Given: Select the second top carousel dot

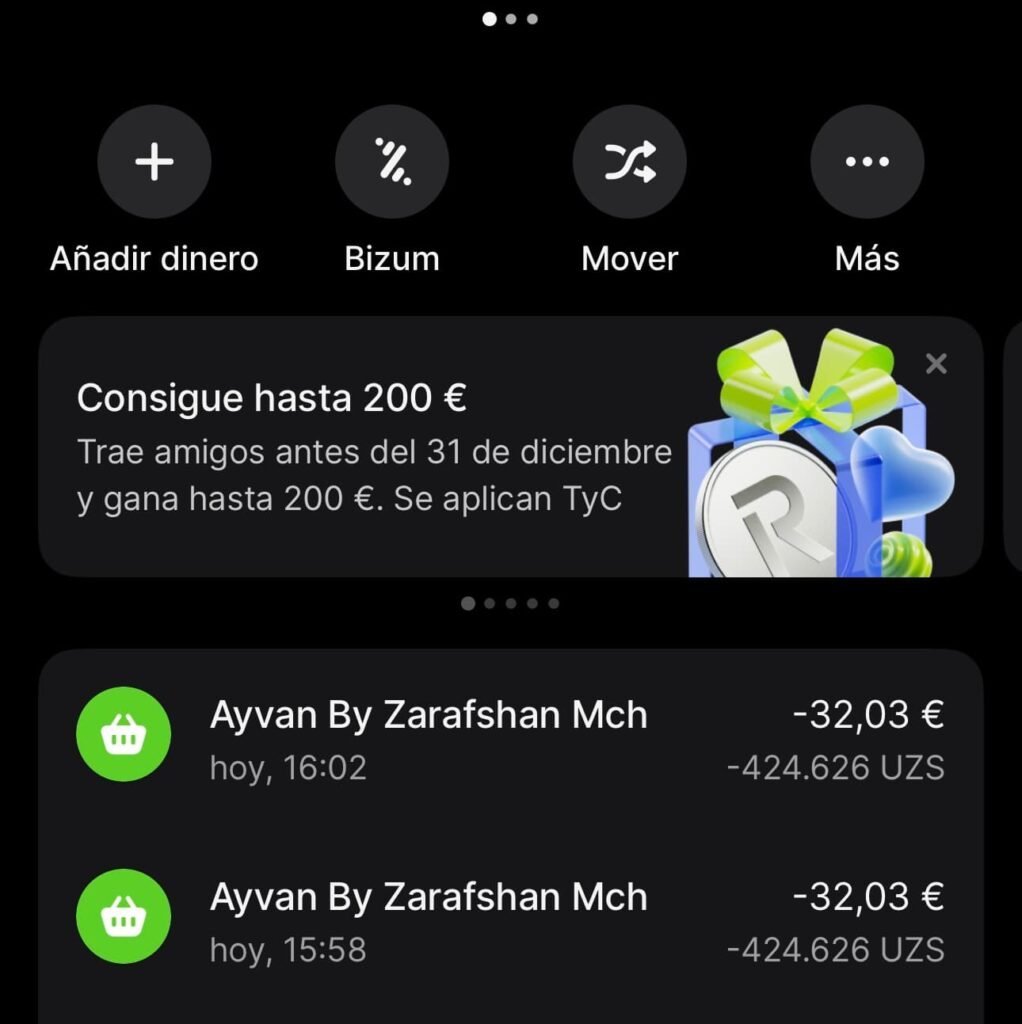Looking at the screenshot, I should pyautogui.click(x=512, y=17).
